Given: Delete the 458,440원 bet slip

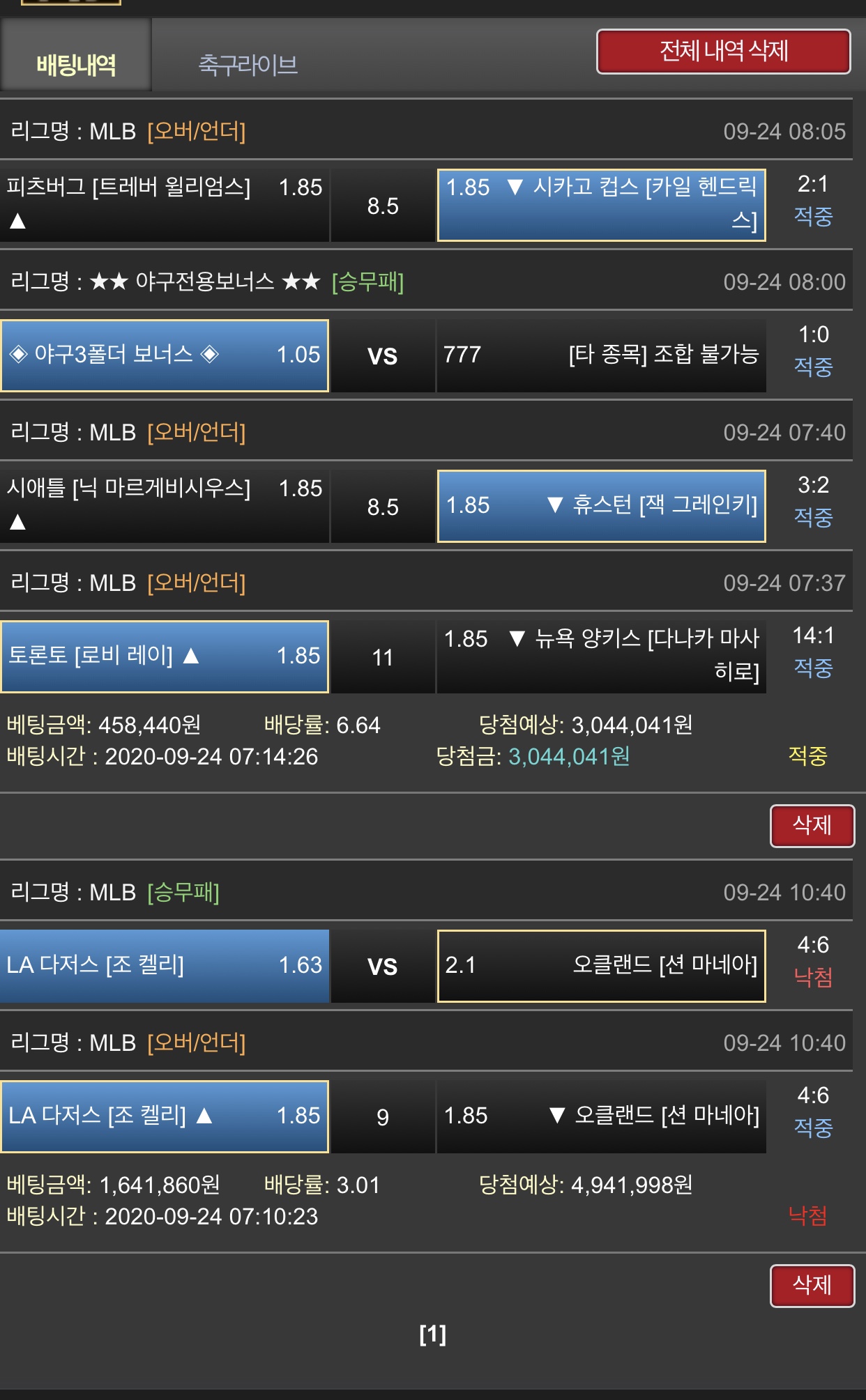Looking at the screenshot, I should point(812,826).
